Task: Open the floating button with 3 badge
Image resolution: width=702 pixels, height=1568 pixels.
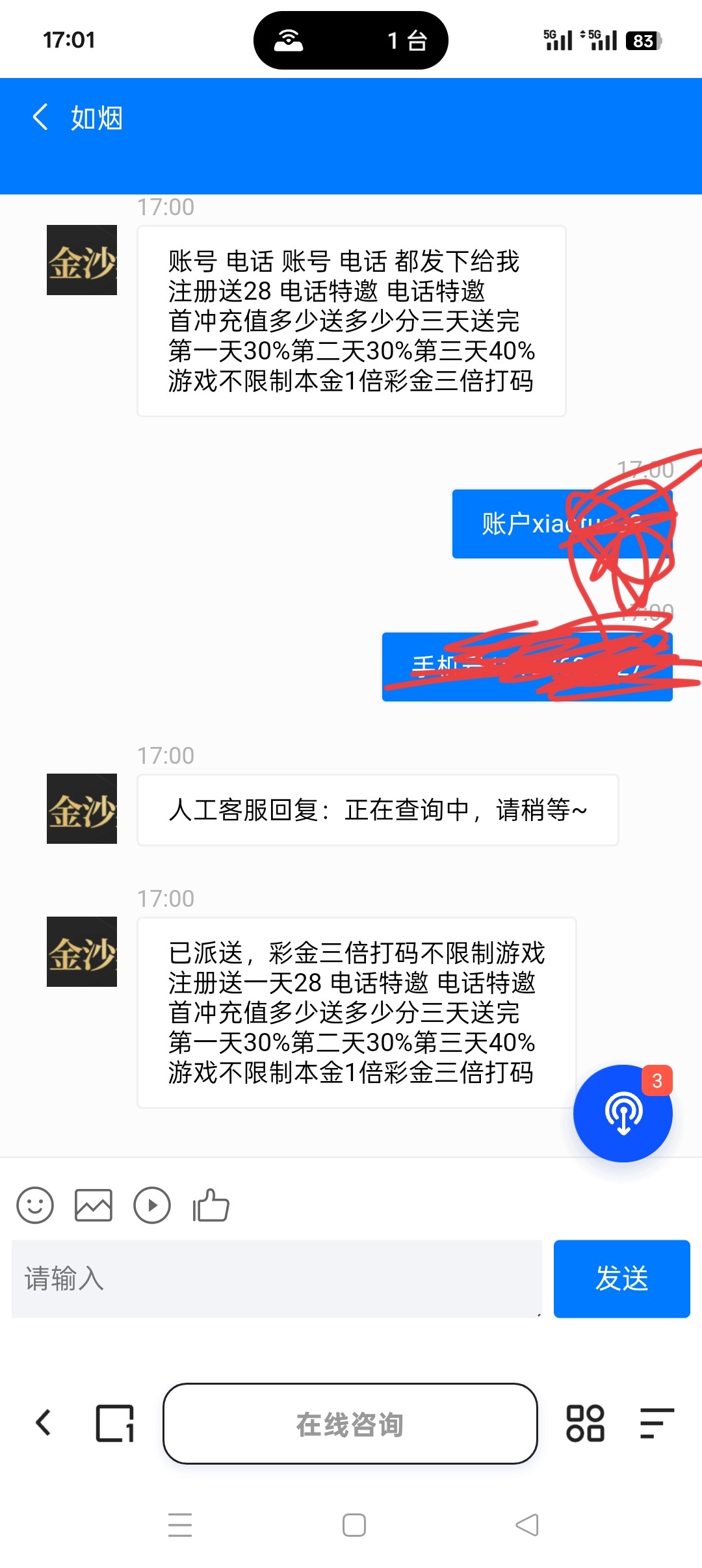Action: click(x=623, y=1113)
